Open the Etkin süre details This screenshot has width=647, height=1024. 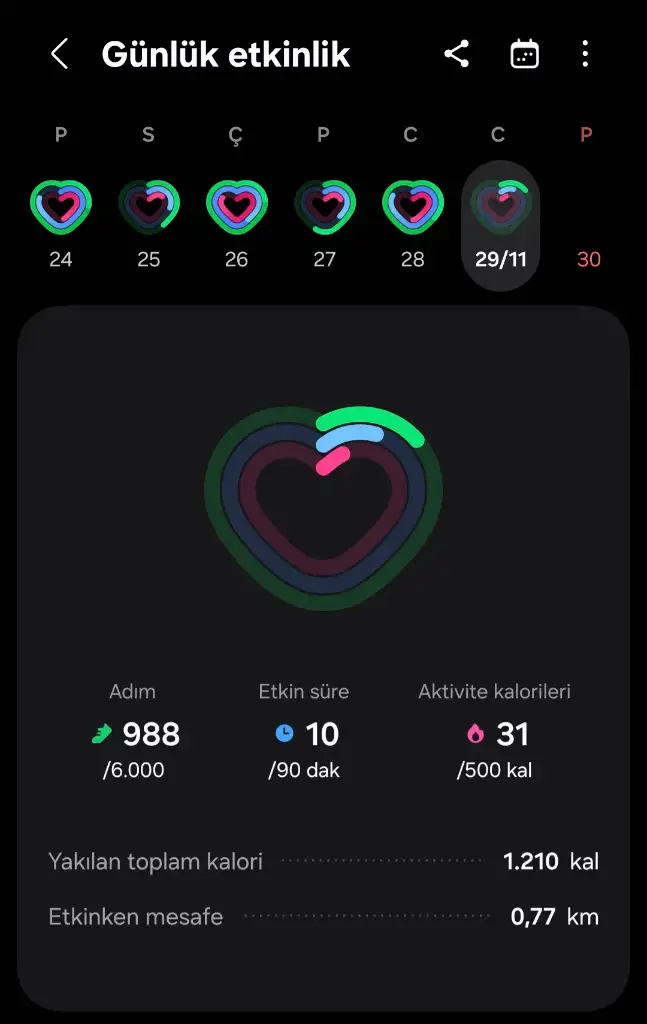(305, 734)
